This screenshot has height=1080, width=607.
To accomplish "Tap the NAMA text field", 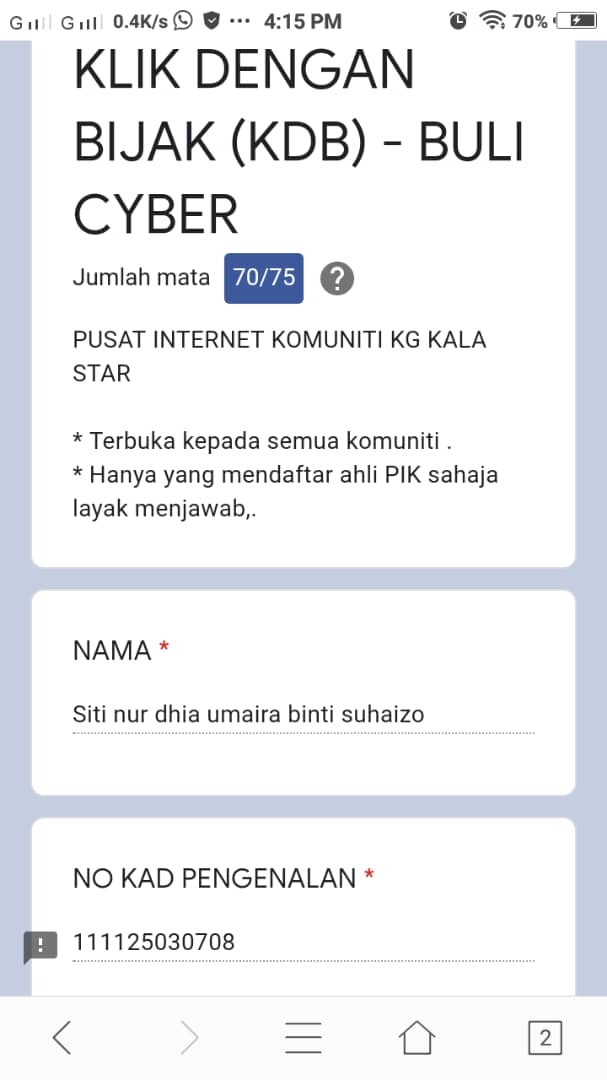I will point(303,715).
